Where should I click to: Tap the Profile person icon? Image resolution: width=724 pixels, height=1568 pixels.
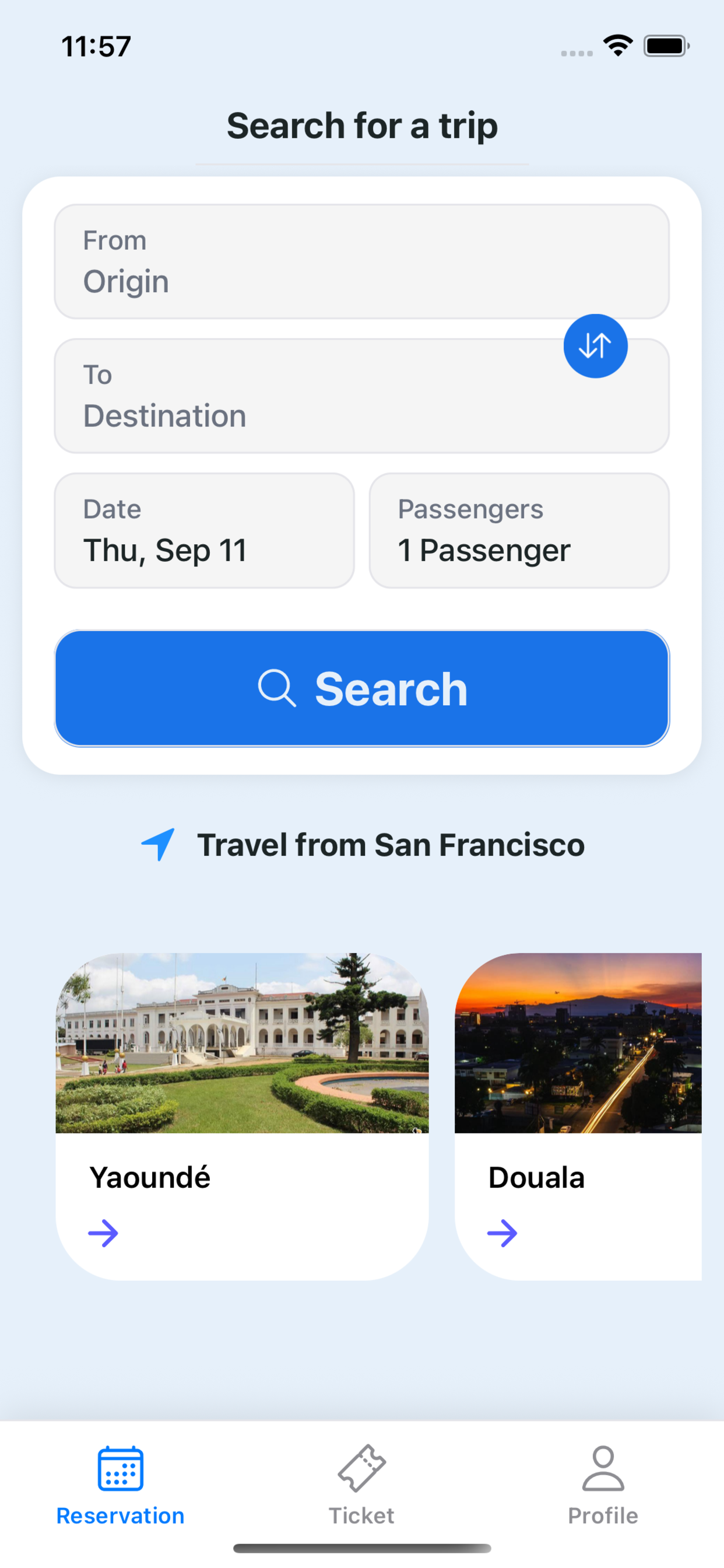pos(603,1469)
